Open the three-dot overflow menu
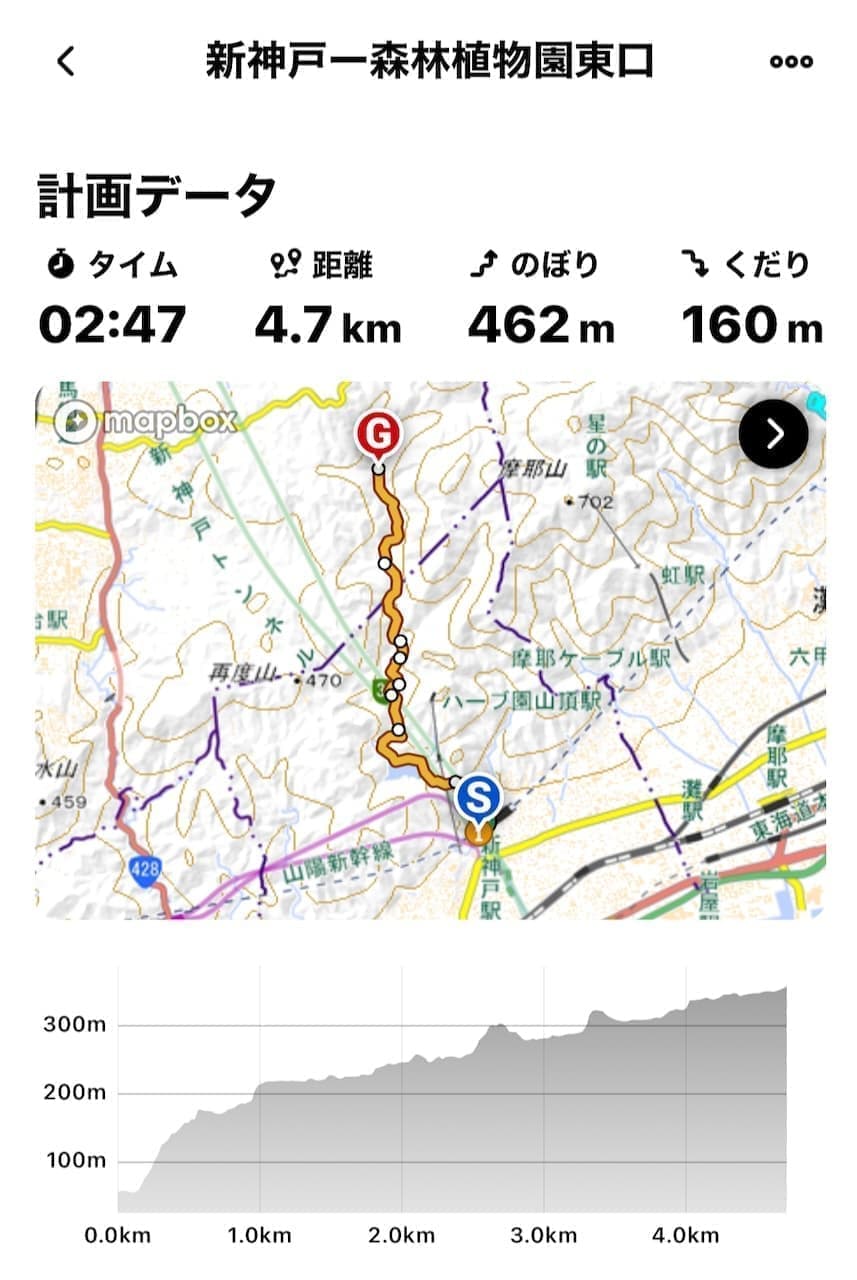 point(790,62)
